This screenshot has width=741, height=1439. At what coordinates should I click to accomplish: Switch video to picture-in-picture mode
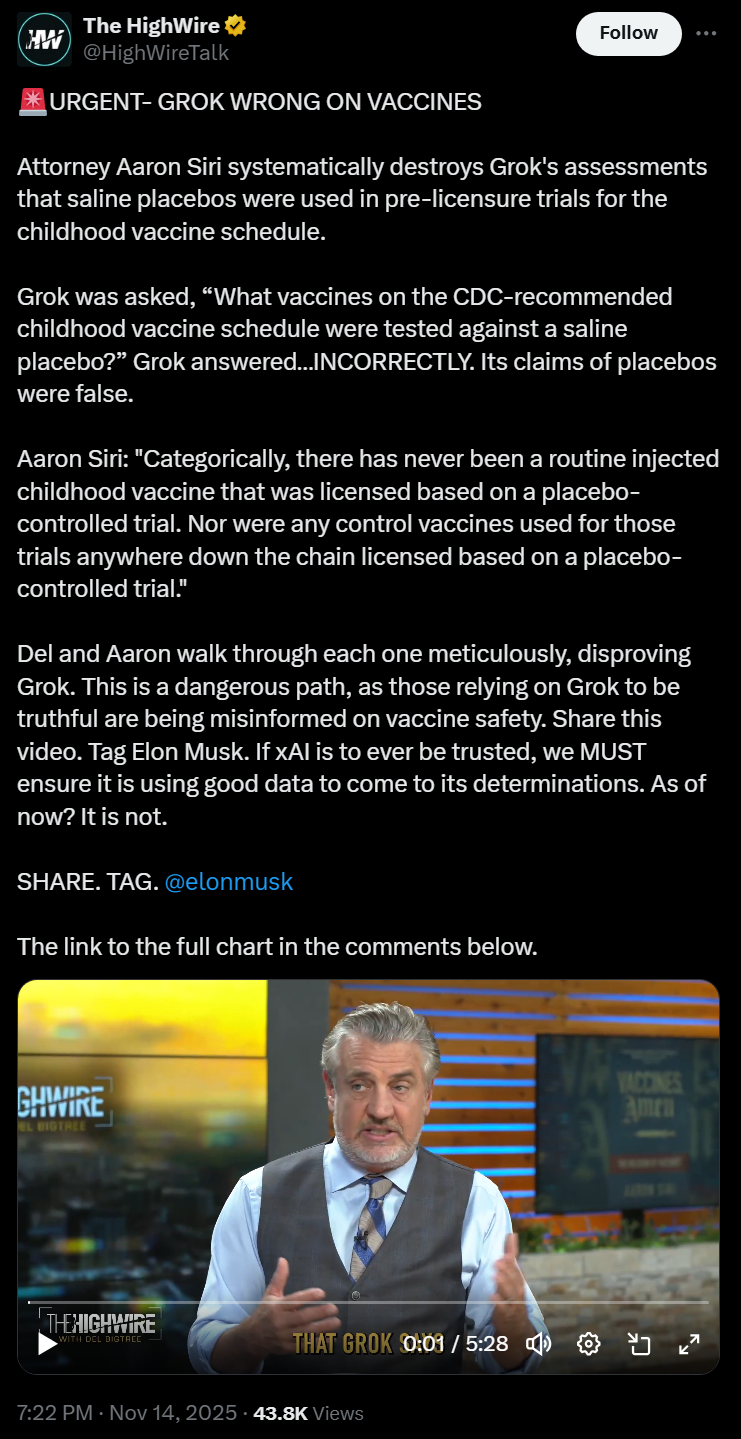click(639, 1343)
